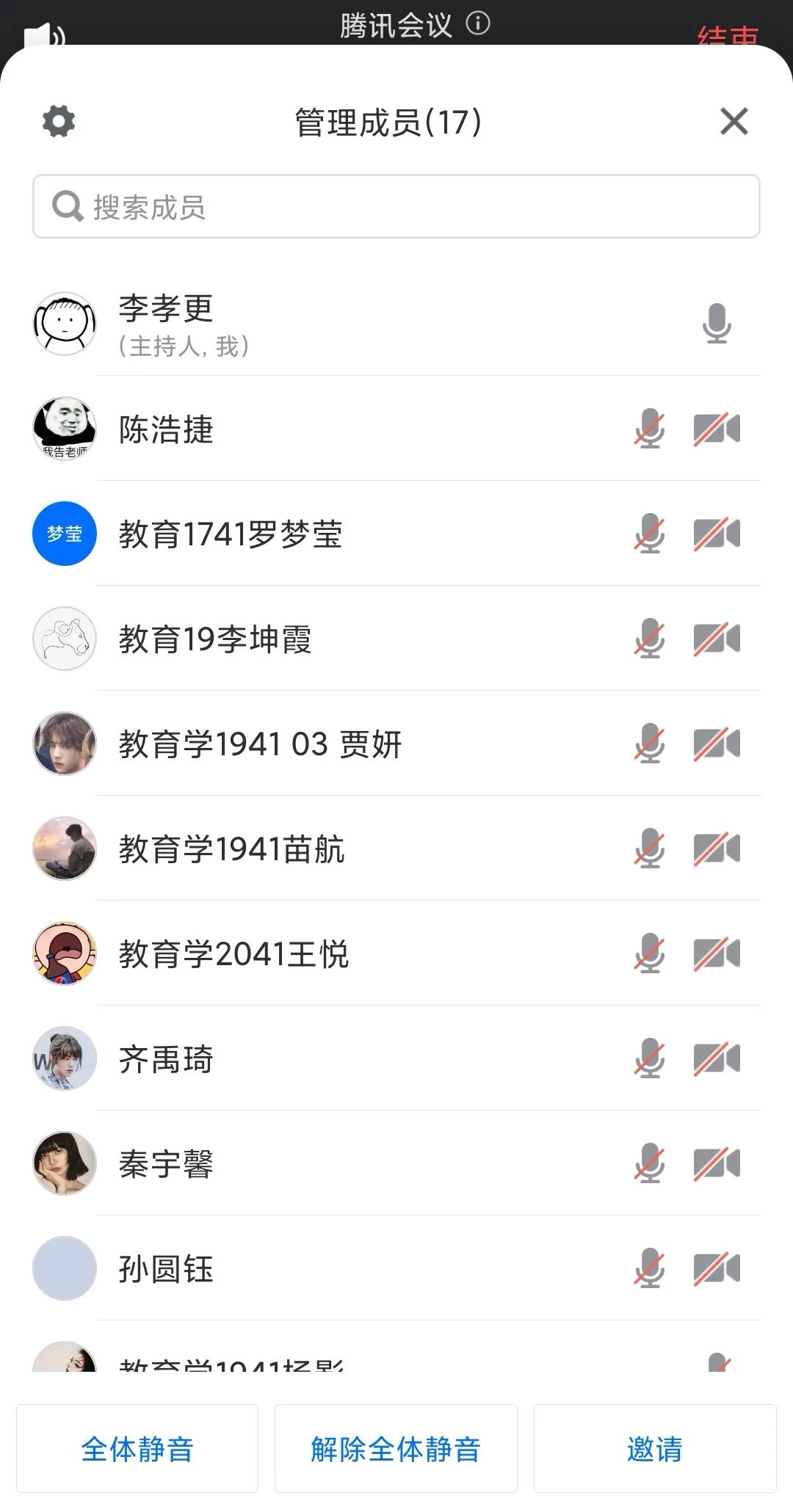Close the member management panel

click(734, 122)
